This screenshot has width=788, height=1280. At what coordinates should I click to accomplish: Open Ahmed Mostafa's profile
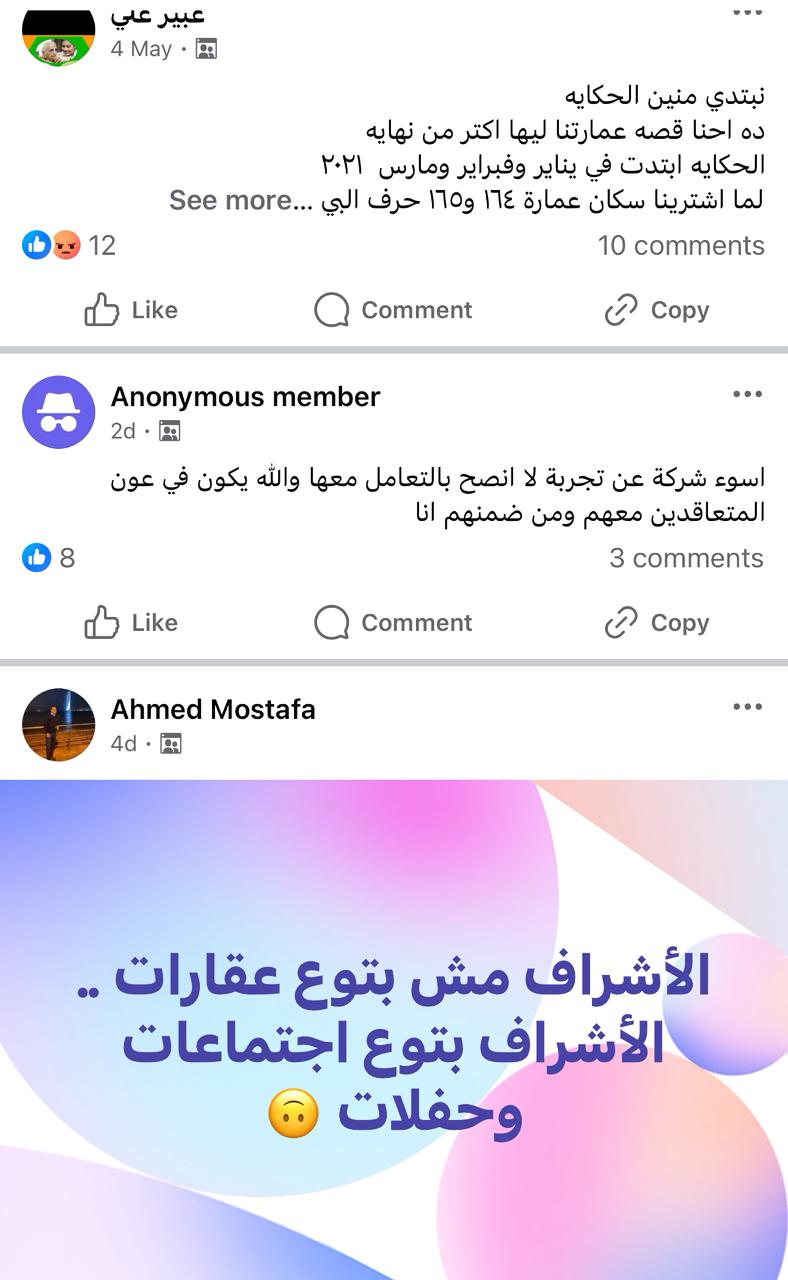coord(213,709)
